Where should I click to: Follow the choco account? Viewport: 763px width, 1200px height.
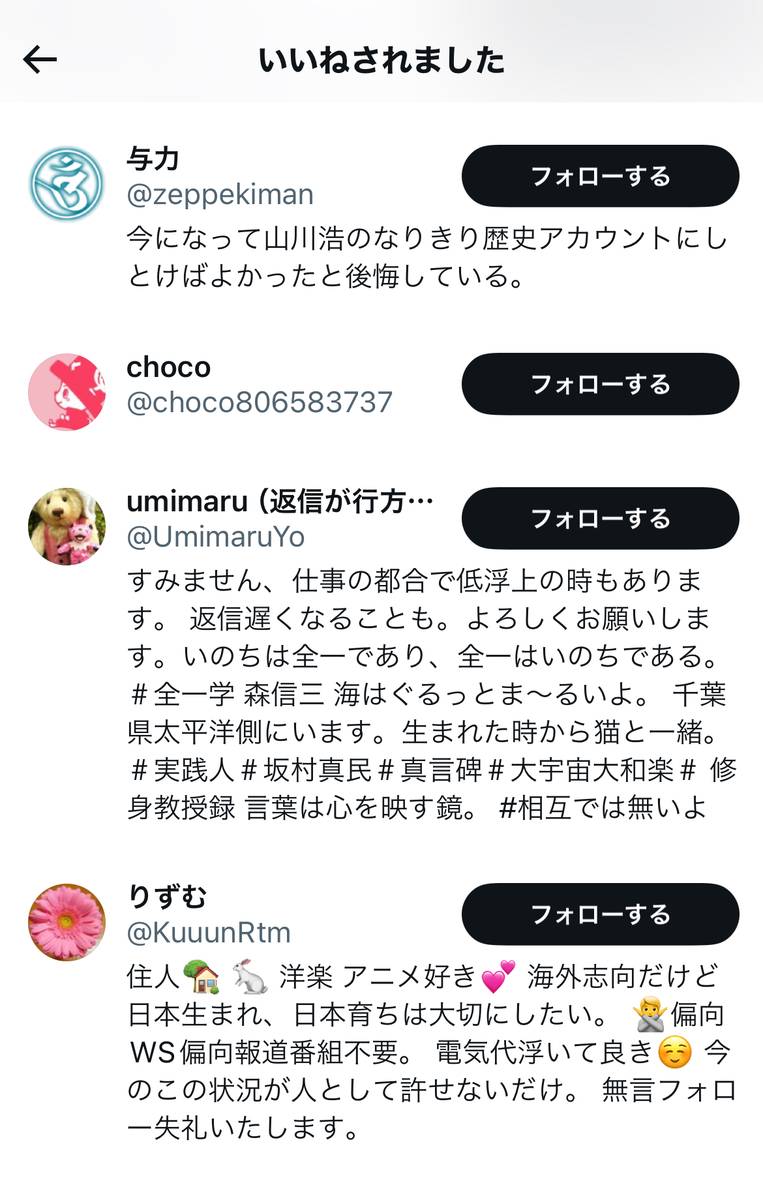tap(600, 384)
